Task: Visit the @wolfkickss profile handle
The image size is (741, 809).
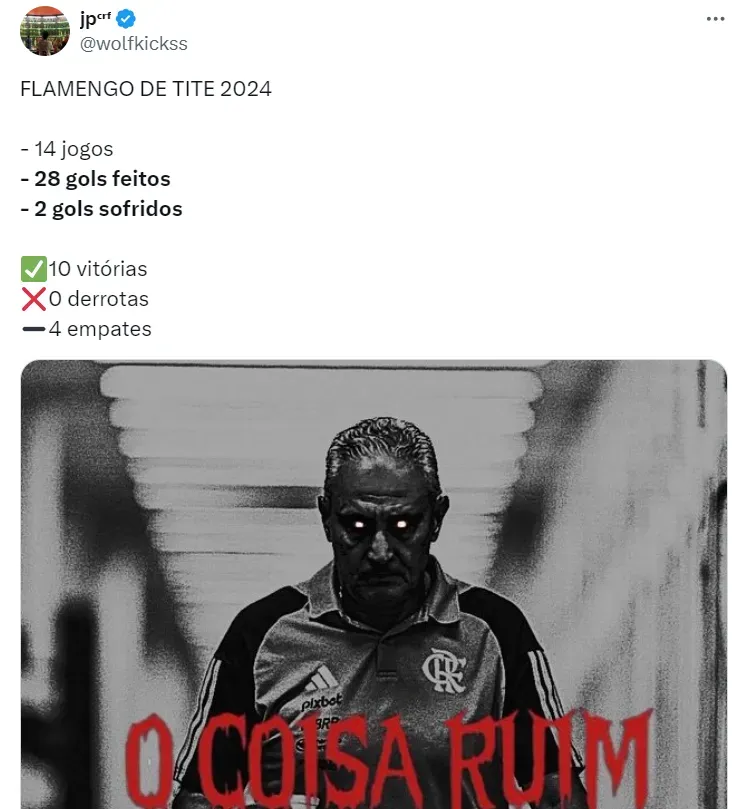Action: 133,44
